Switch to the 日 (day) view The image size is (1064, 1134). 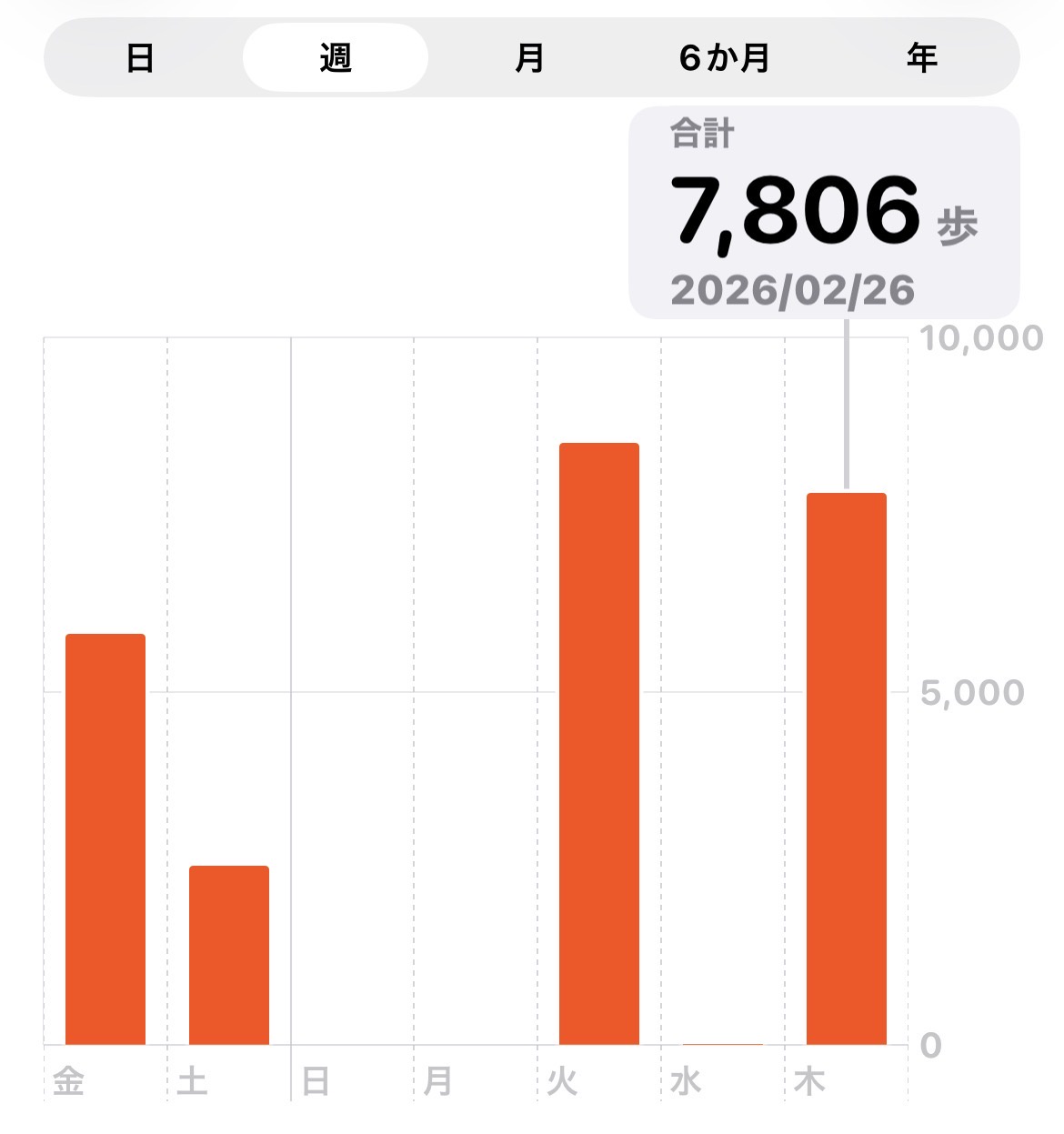tap(139, 58)
